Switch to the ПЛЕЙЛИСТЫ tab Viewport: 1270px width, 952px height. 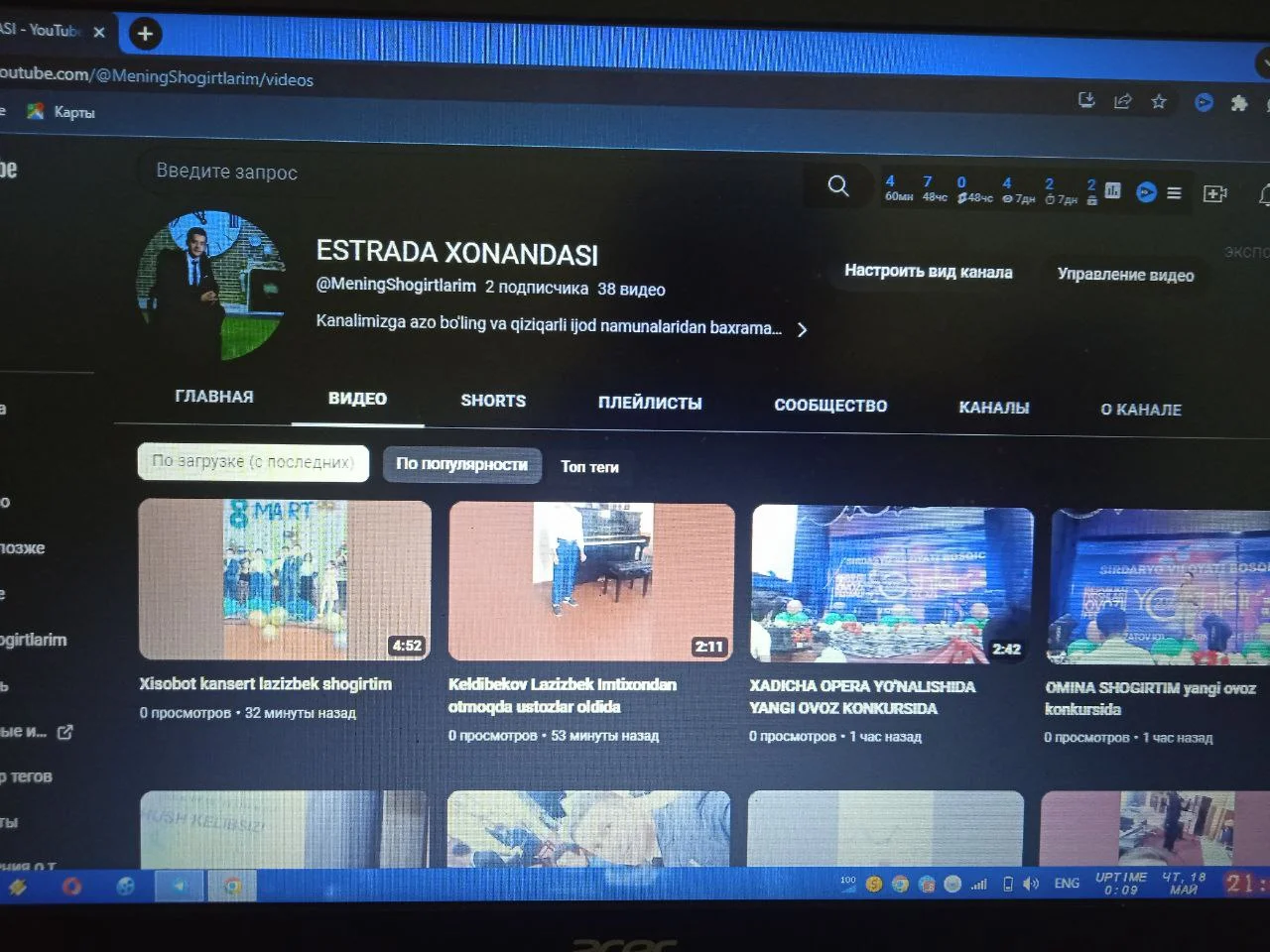click(649, 403)
